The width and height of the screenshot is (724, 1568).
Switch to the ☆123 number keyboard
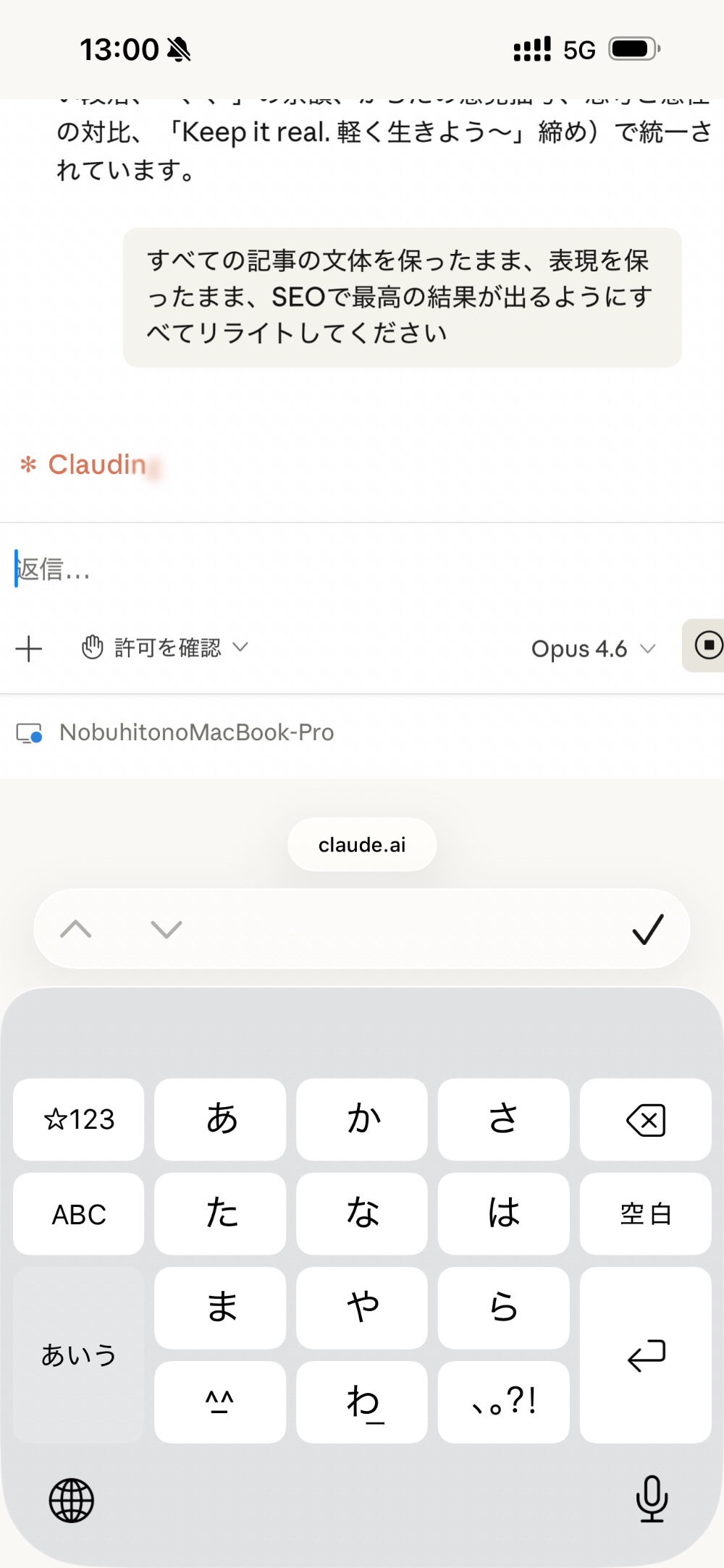79,1120
